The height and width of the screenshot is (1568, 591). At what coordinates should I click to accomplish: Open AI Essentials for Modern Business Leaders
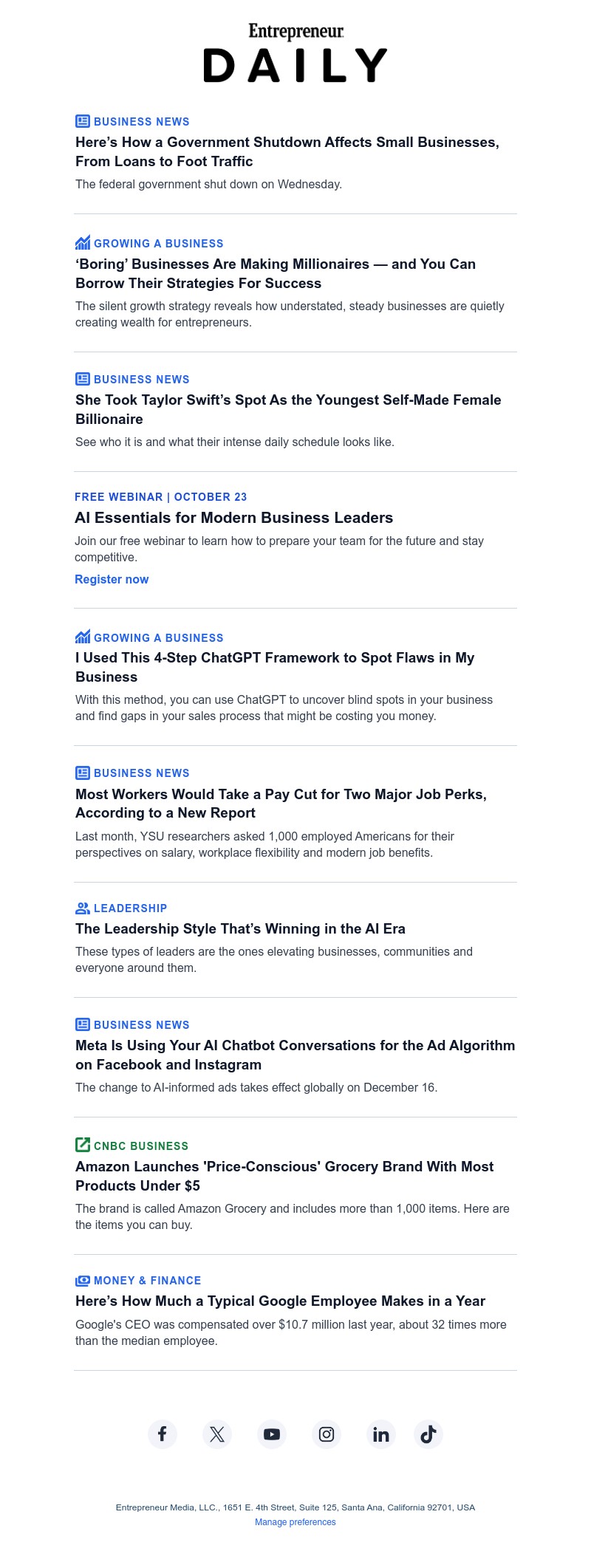(x=233, y=518)
